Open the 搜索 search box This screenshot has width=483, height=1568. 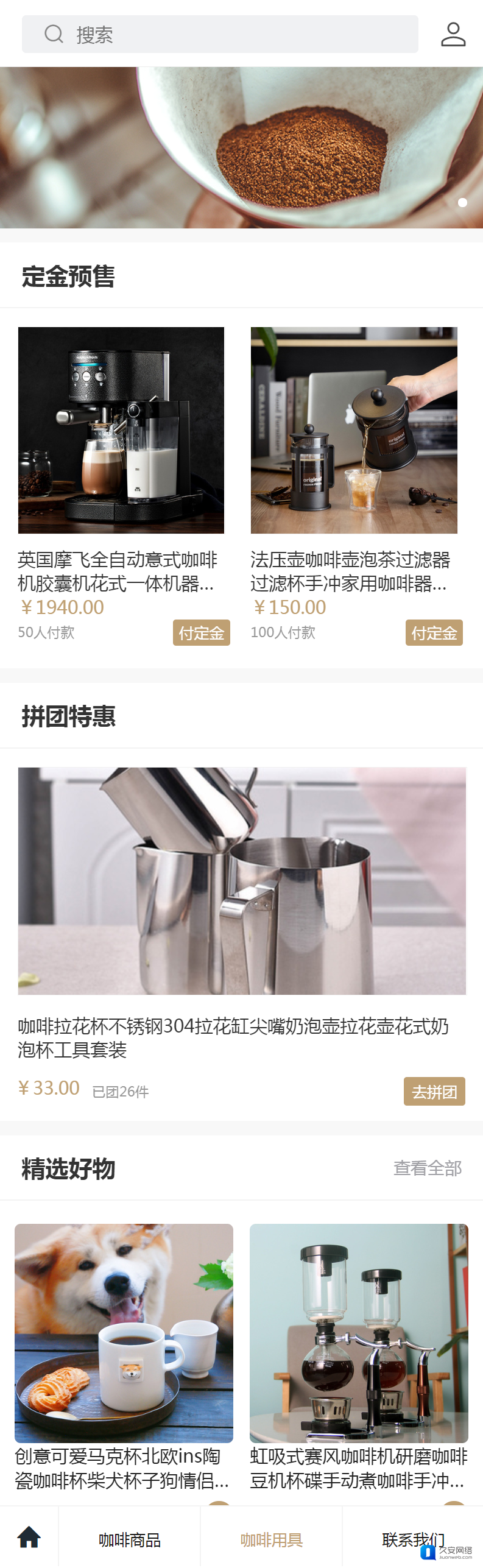pyautogui.click(x=219, y=35)
